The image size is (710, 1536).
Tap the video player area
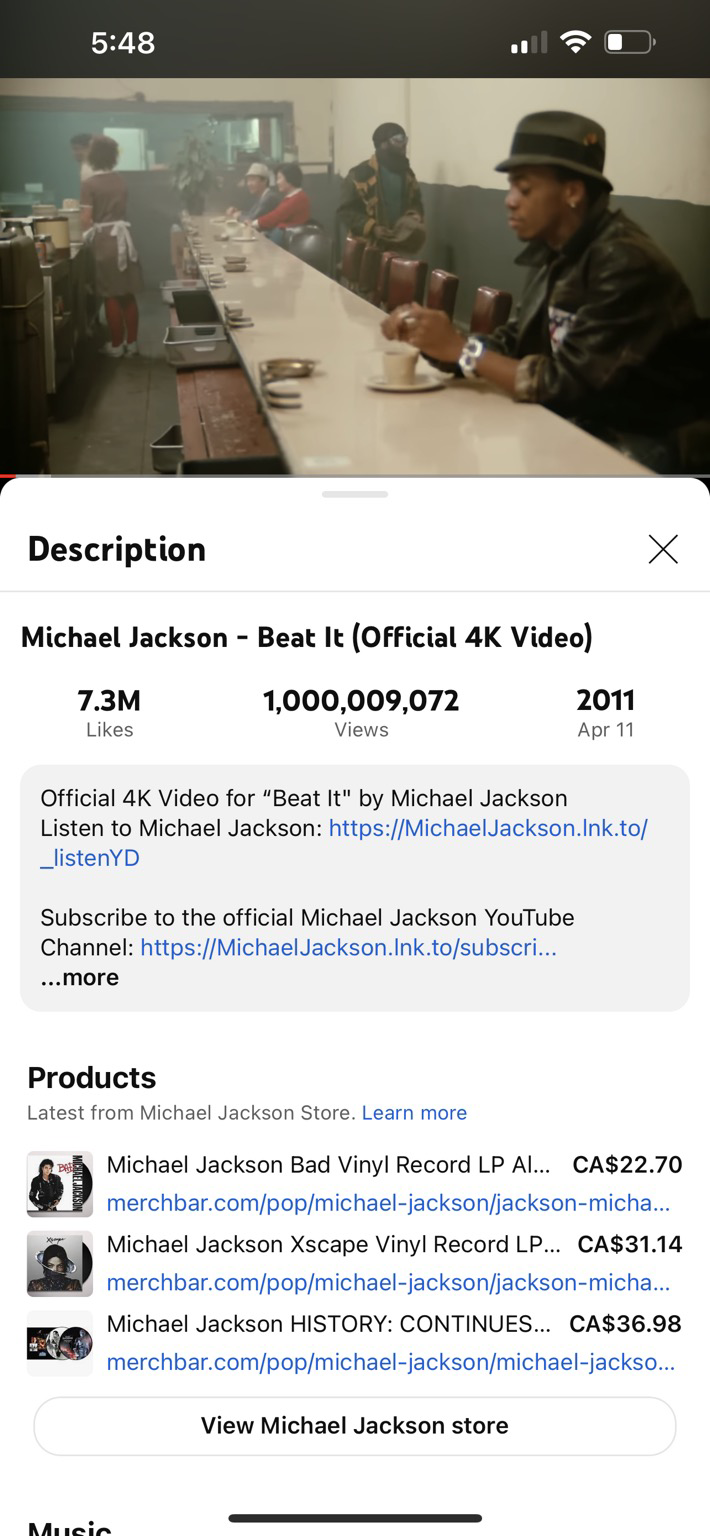pos(355,275)
